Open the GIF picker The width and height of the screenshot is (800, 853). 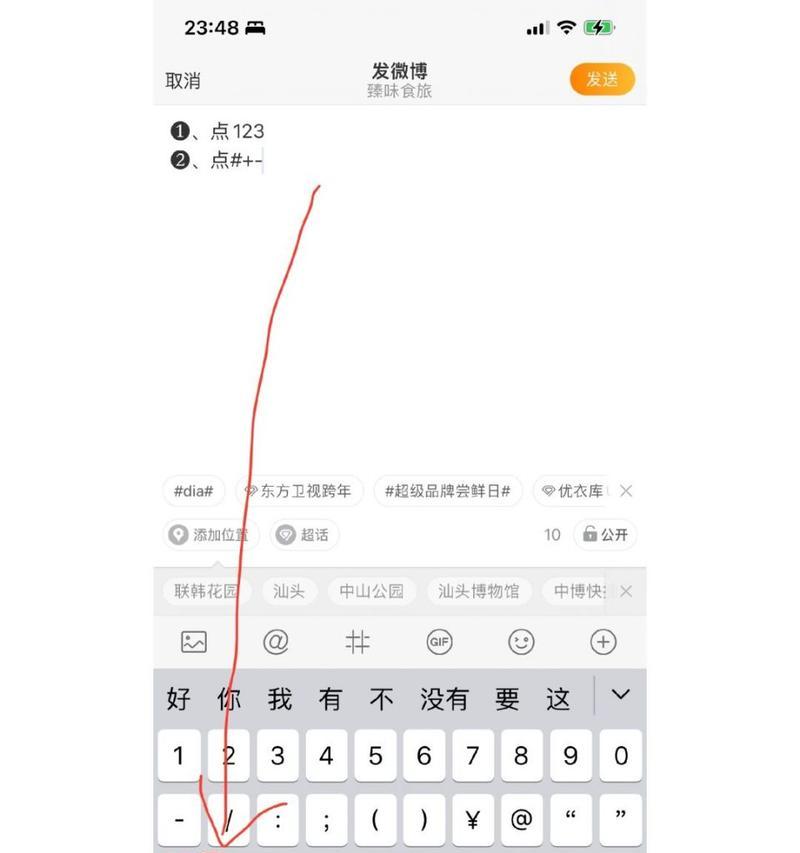pyautogui.click(x=439, y=642)
